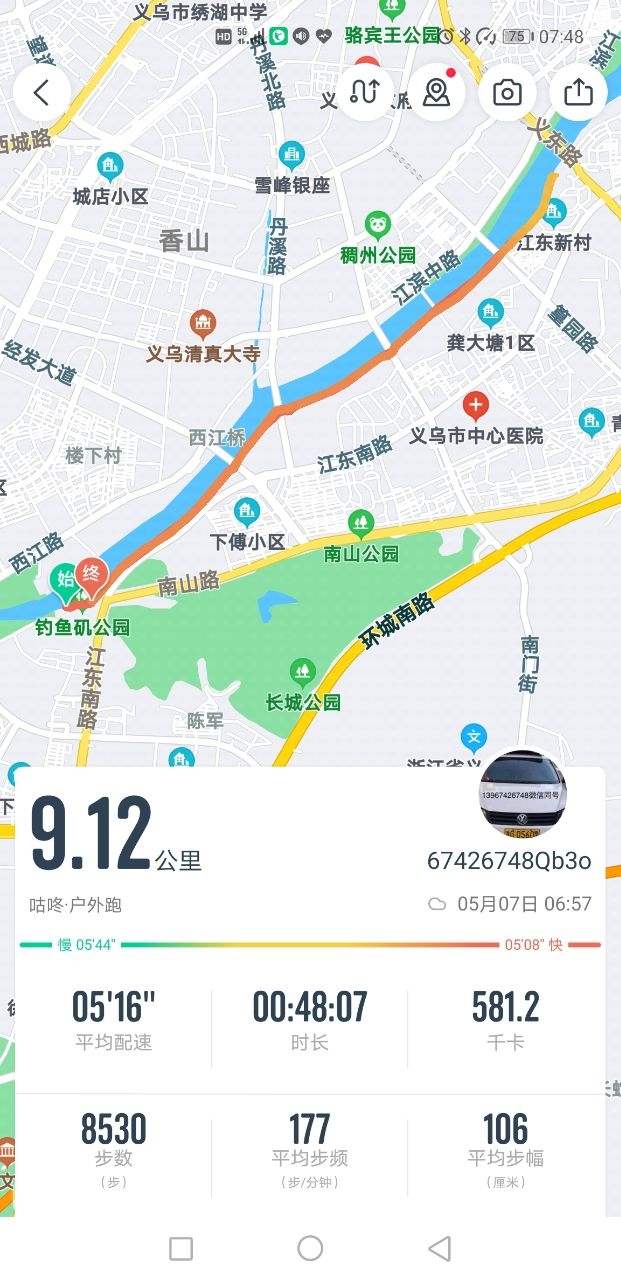Open the runner's profile avatar
This screenshot has width=621, height=1280.
point(523,793)
